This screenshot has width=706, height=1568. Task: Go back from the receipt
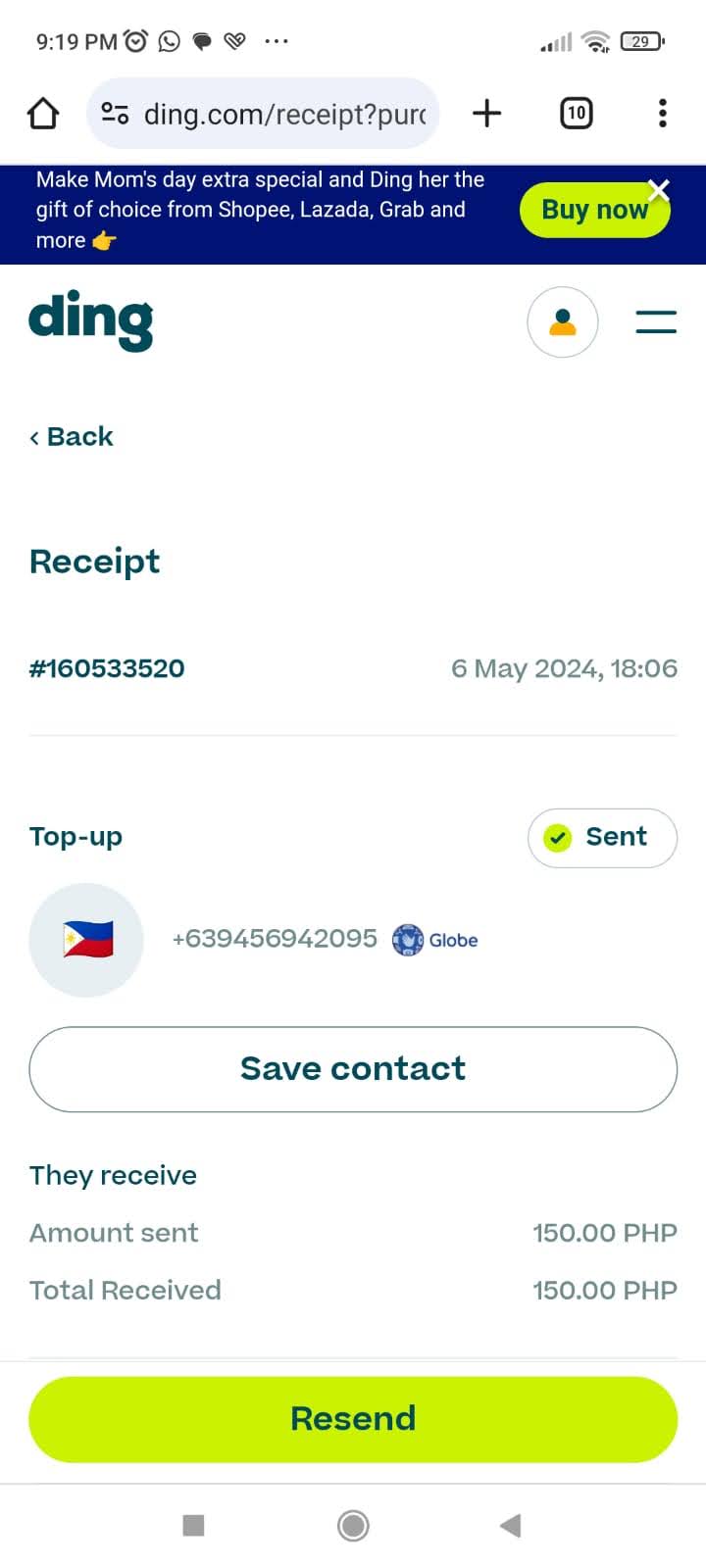tap(72, 436)
